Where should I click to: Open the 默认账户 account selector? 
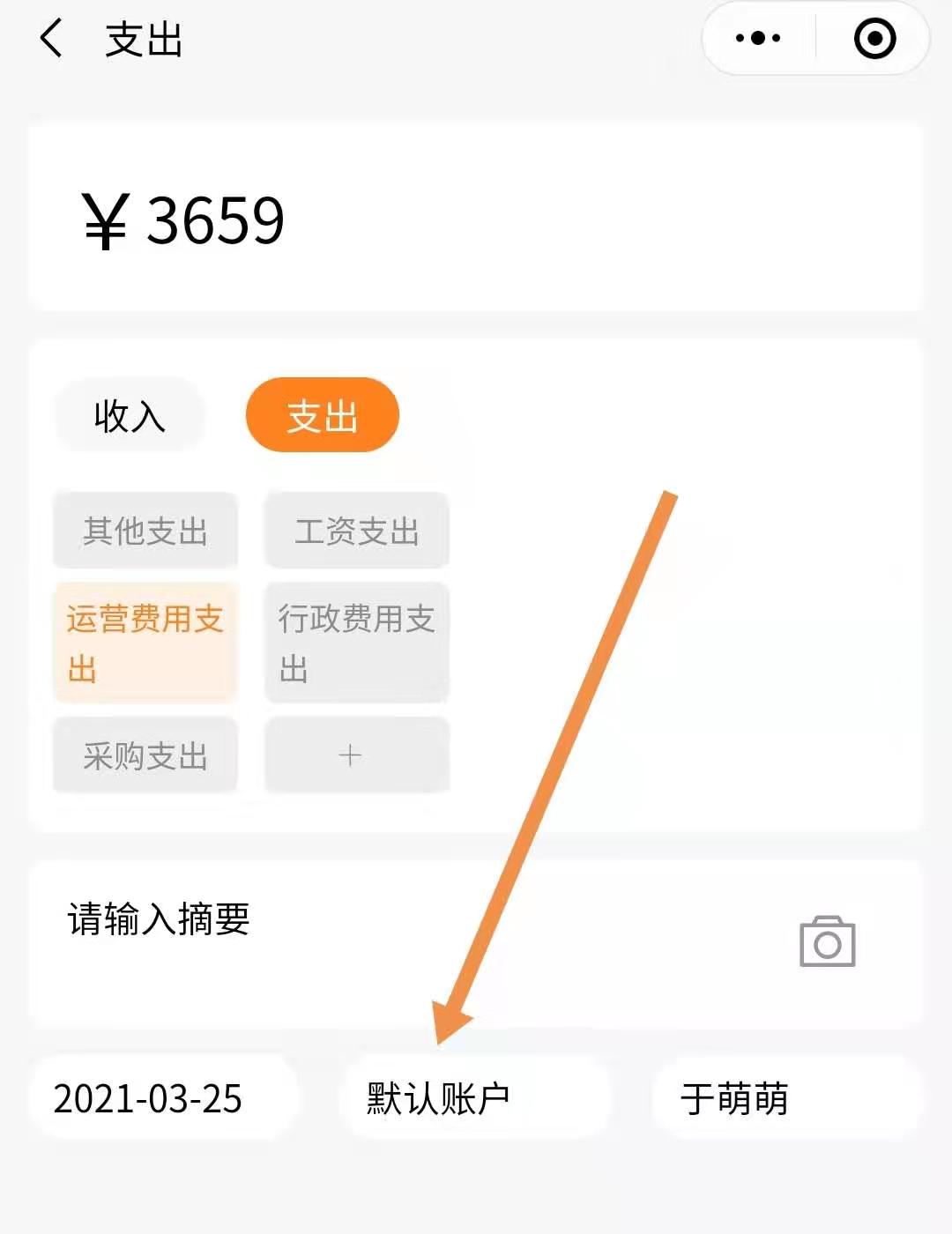[474, 1098]
